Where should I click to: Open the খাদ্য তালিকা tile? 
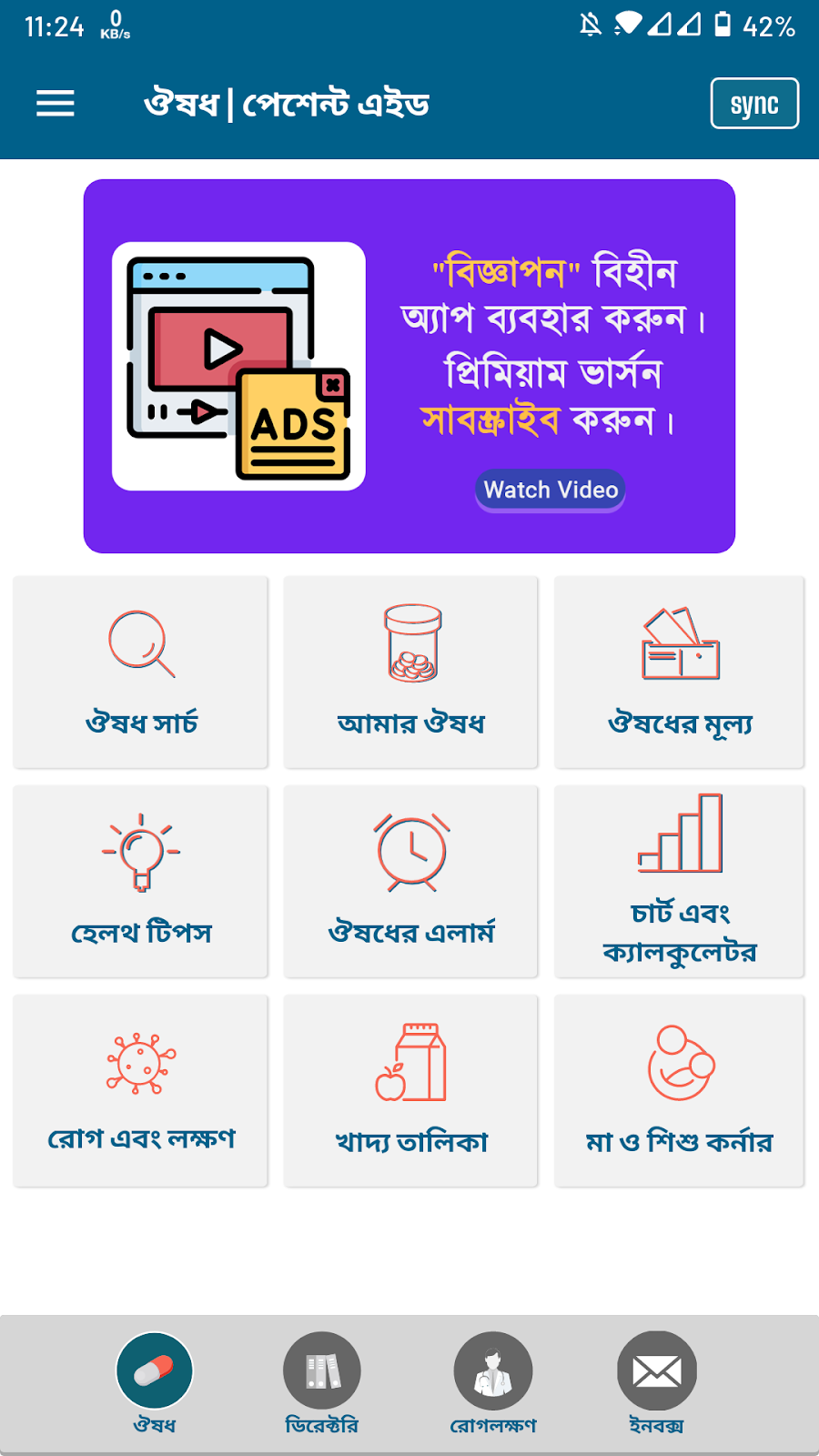pyautogui.click(x=410, y=1090)
